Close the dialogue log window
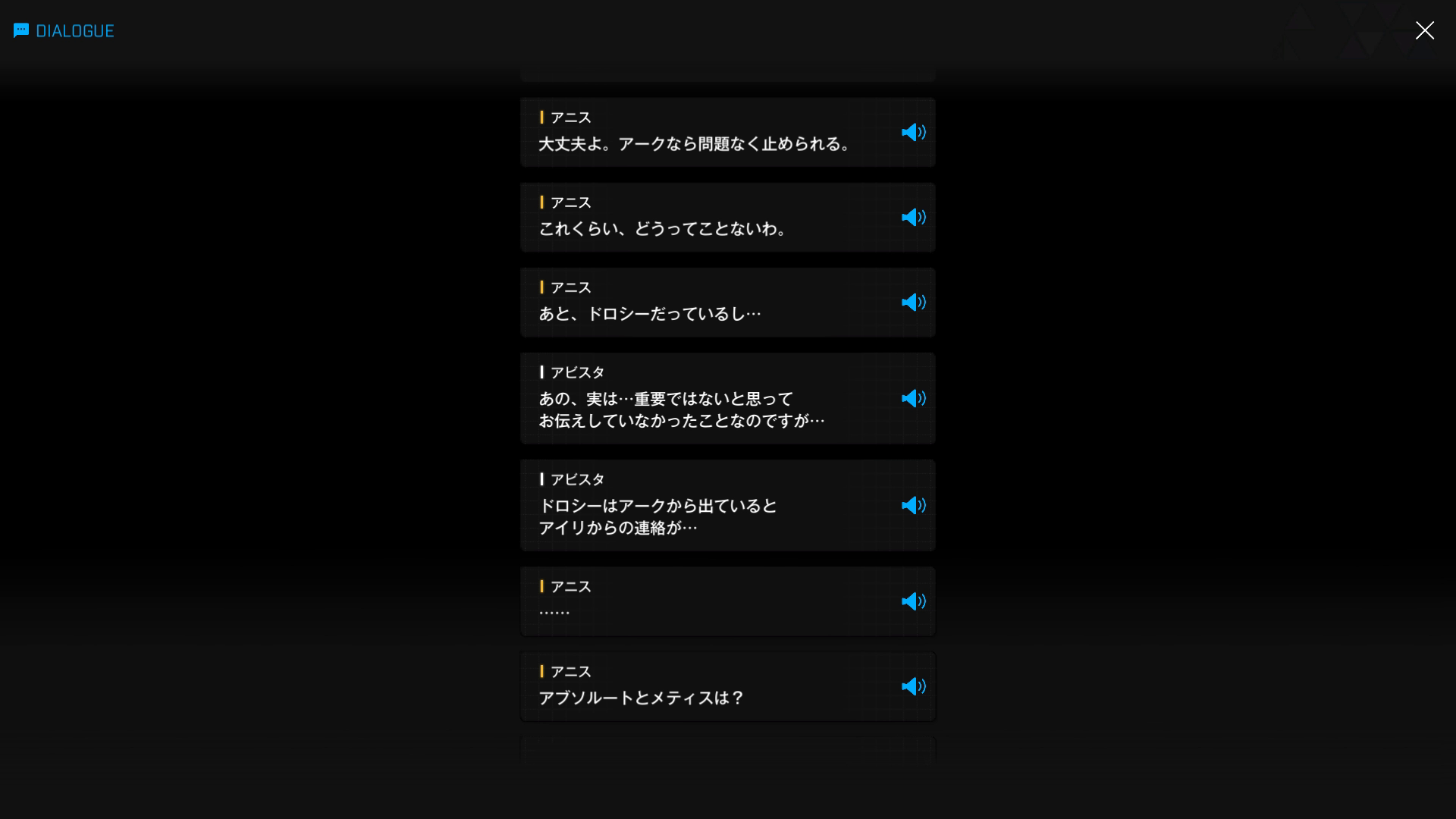This screenshot has height=819, width=1456. coord(1424,30)
